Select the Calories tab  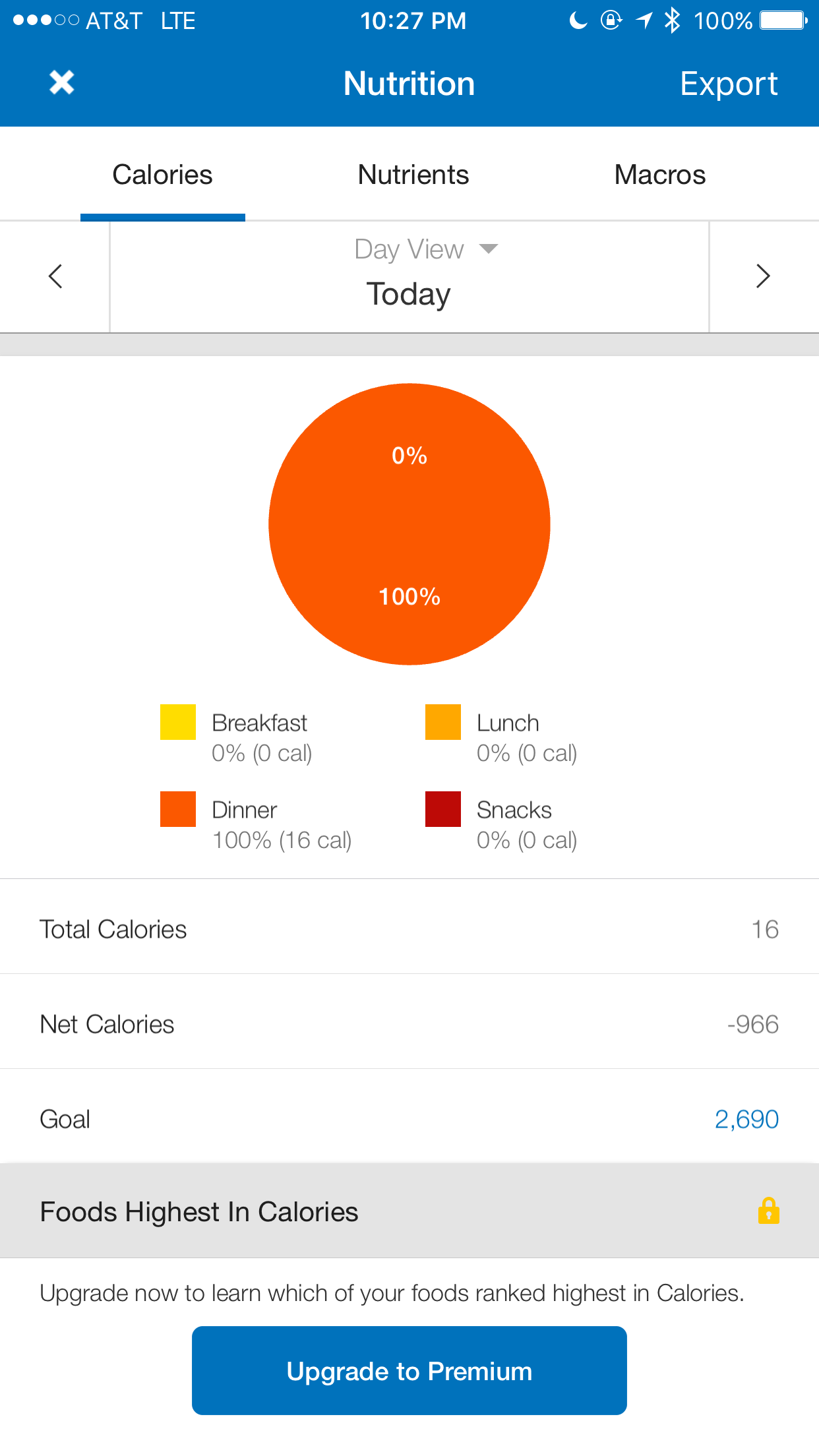click(x=162, y=175)
